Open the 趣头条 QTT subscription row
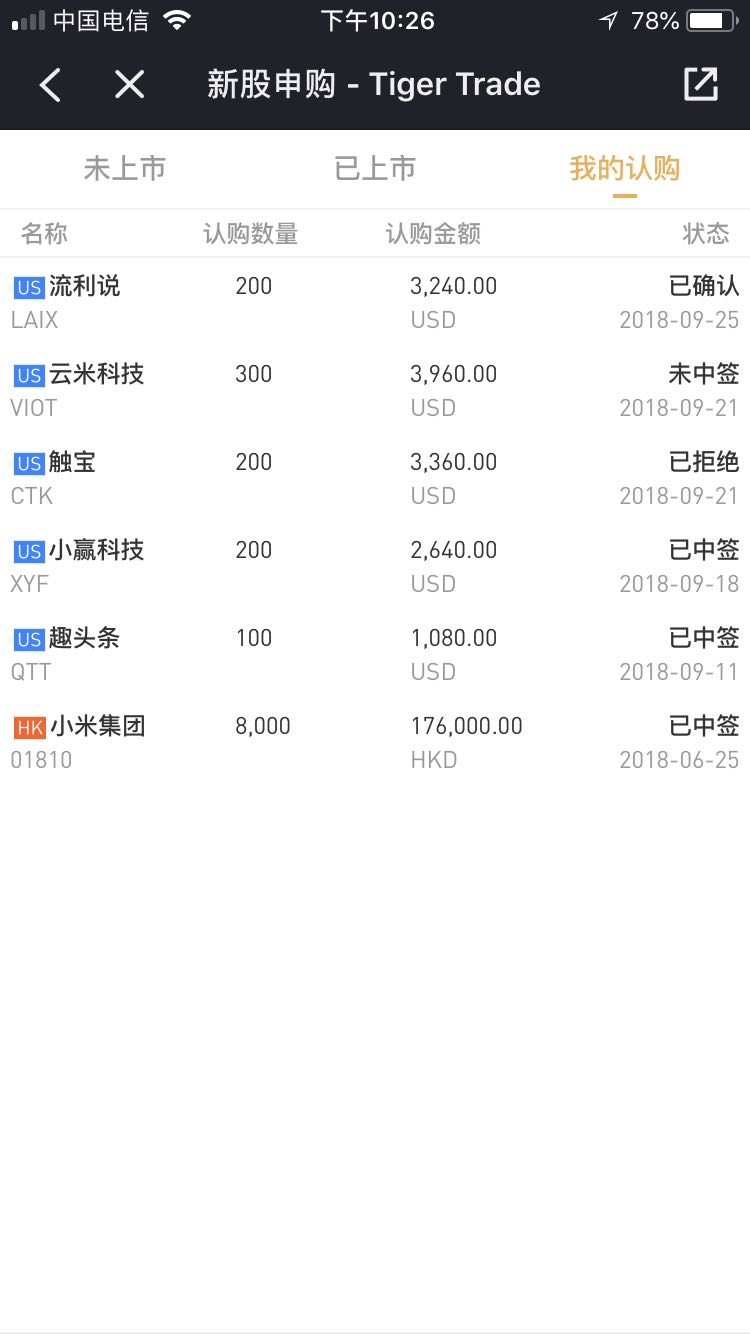Screen dimensions: 750x1334 [375, 654]
